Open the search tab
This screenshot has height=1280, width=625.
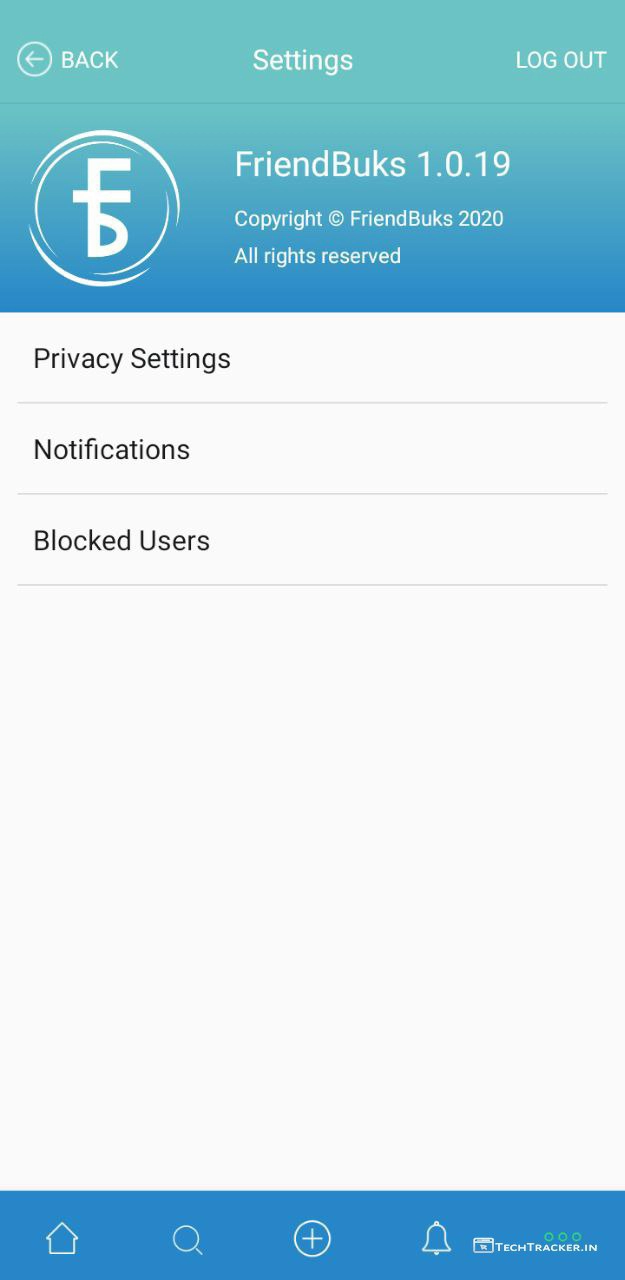click(187, 1240)
